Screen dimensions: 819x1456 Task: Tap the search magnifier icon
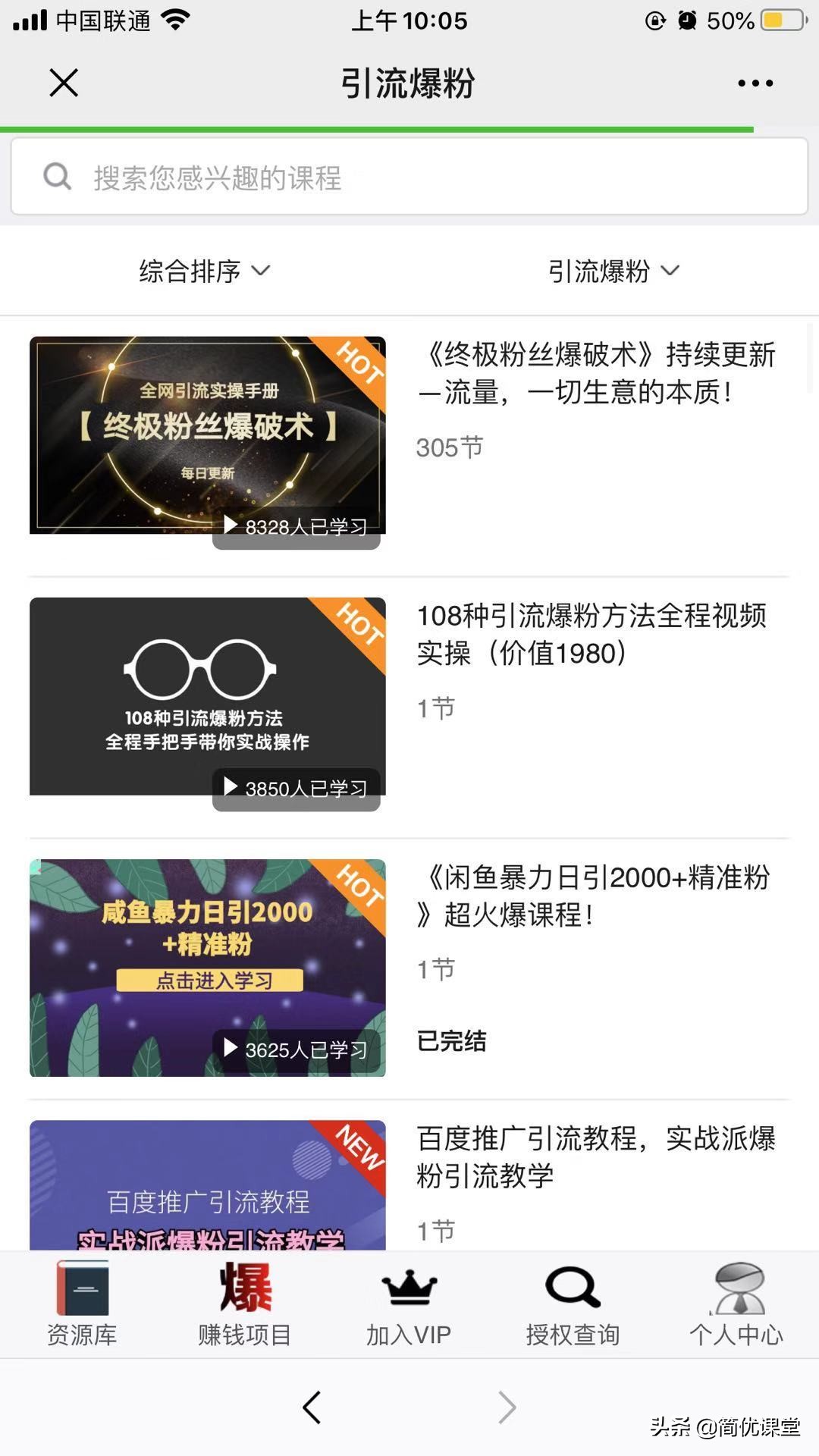coord(57,177)
